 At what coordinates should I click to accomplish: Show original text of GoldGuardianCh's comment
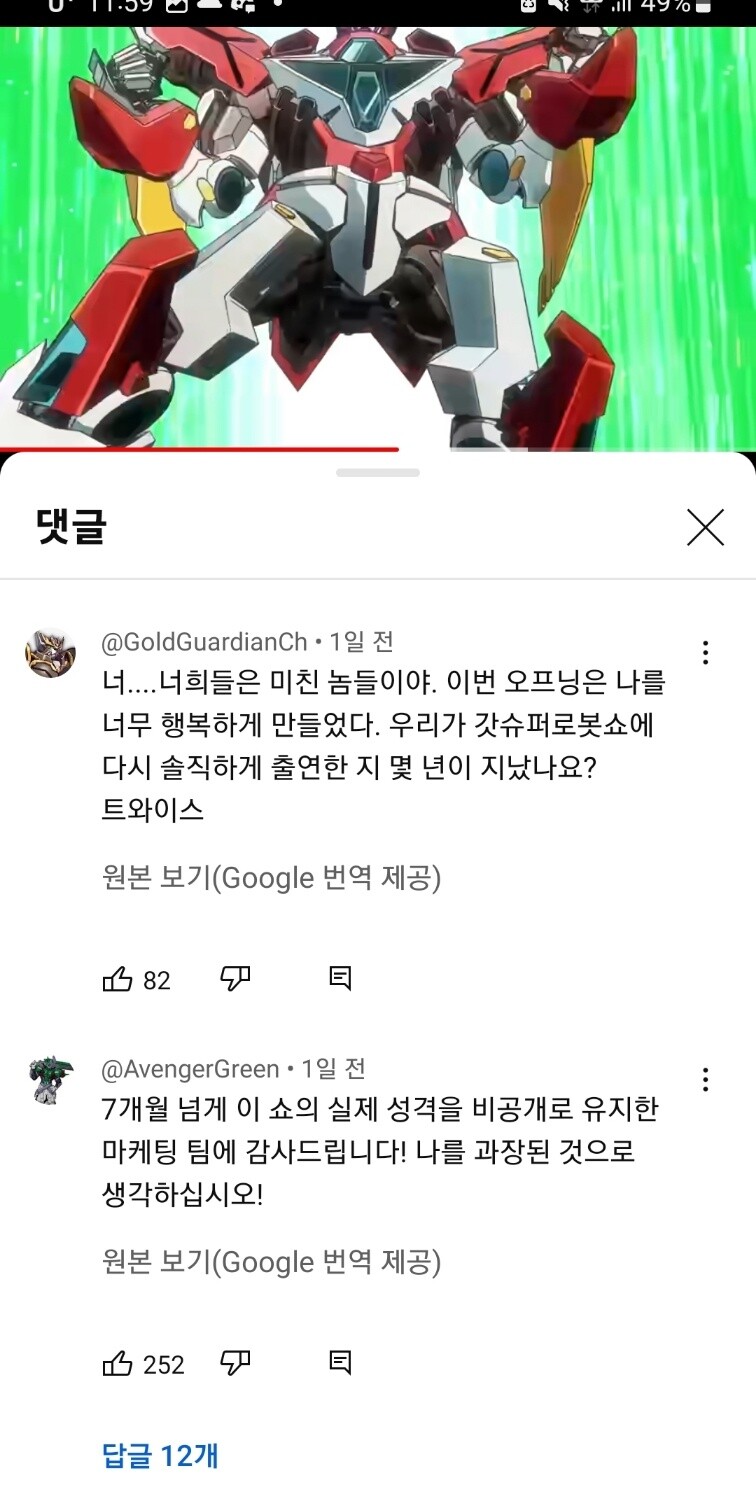[271, 878]
